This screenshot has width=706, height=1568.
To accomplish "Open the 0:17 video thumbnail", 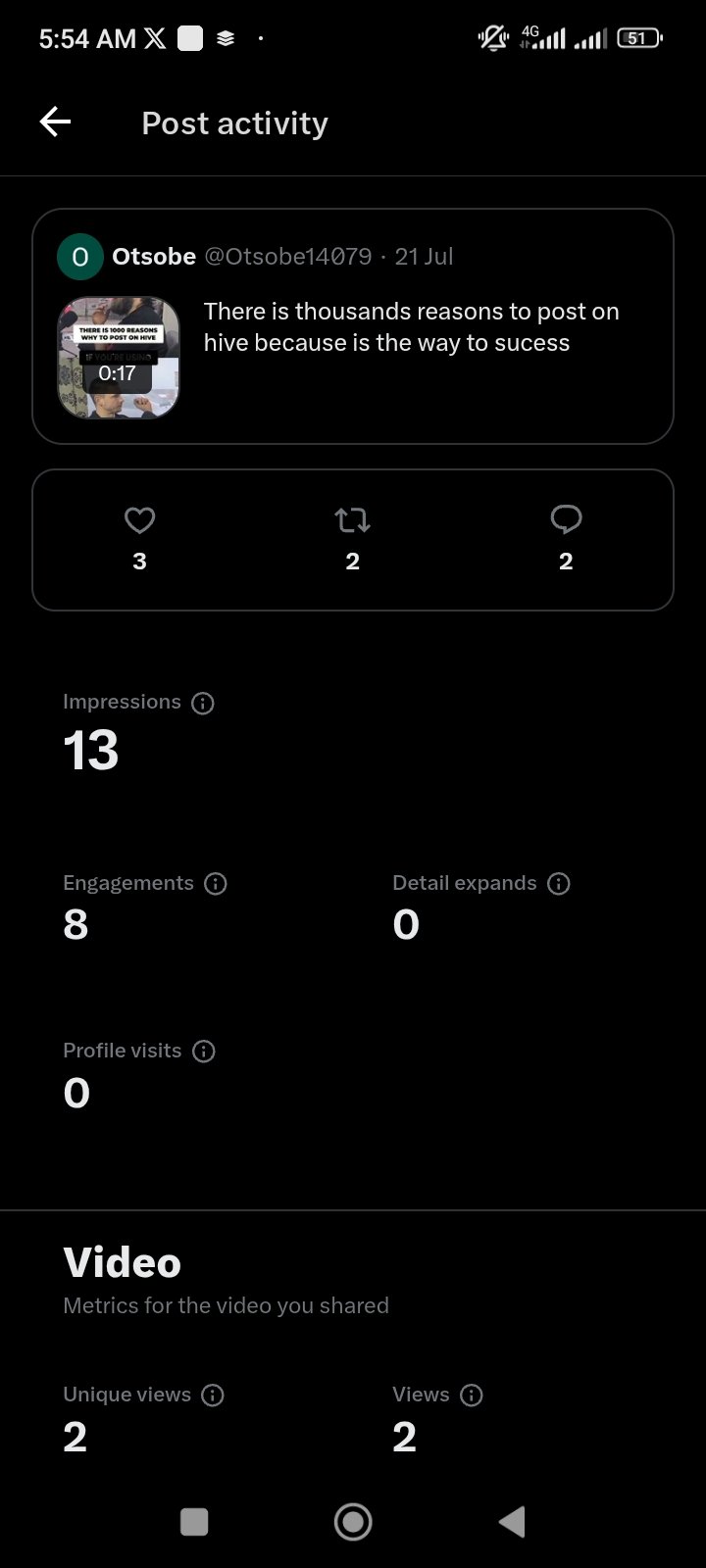I will click(x=119, y=358).
